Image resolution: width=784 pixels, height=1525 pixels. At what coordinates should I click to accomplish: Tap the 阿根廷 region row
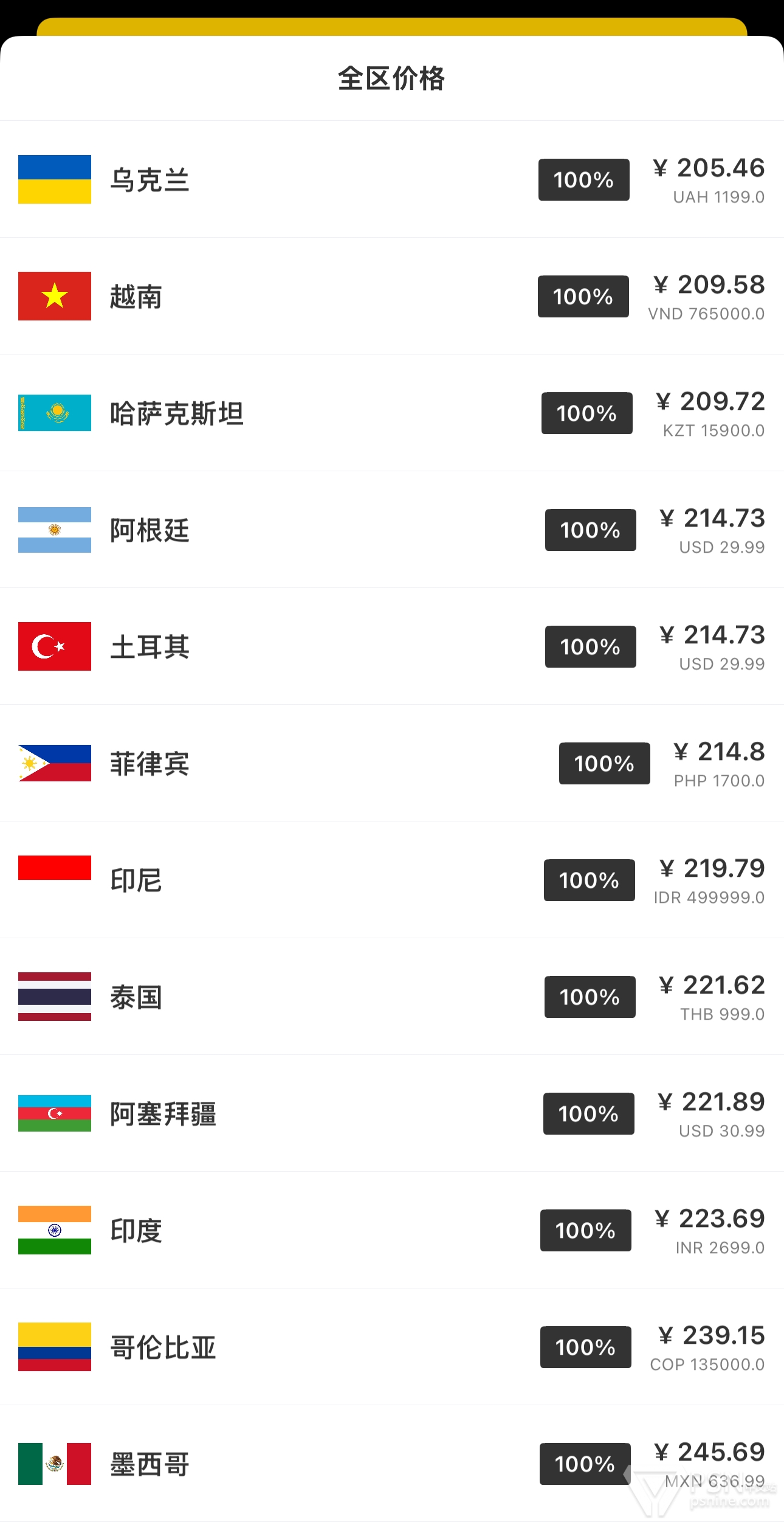point(392,530)
